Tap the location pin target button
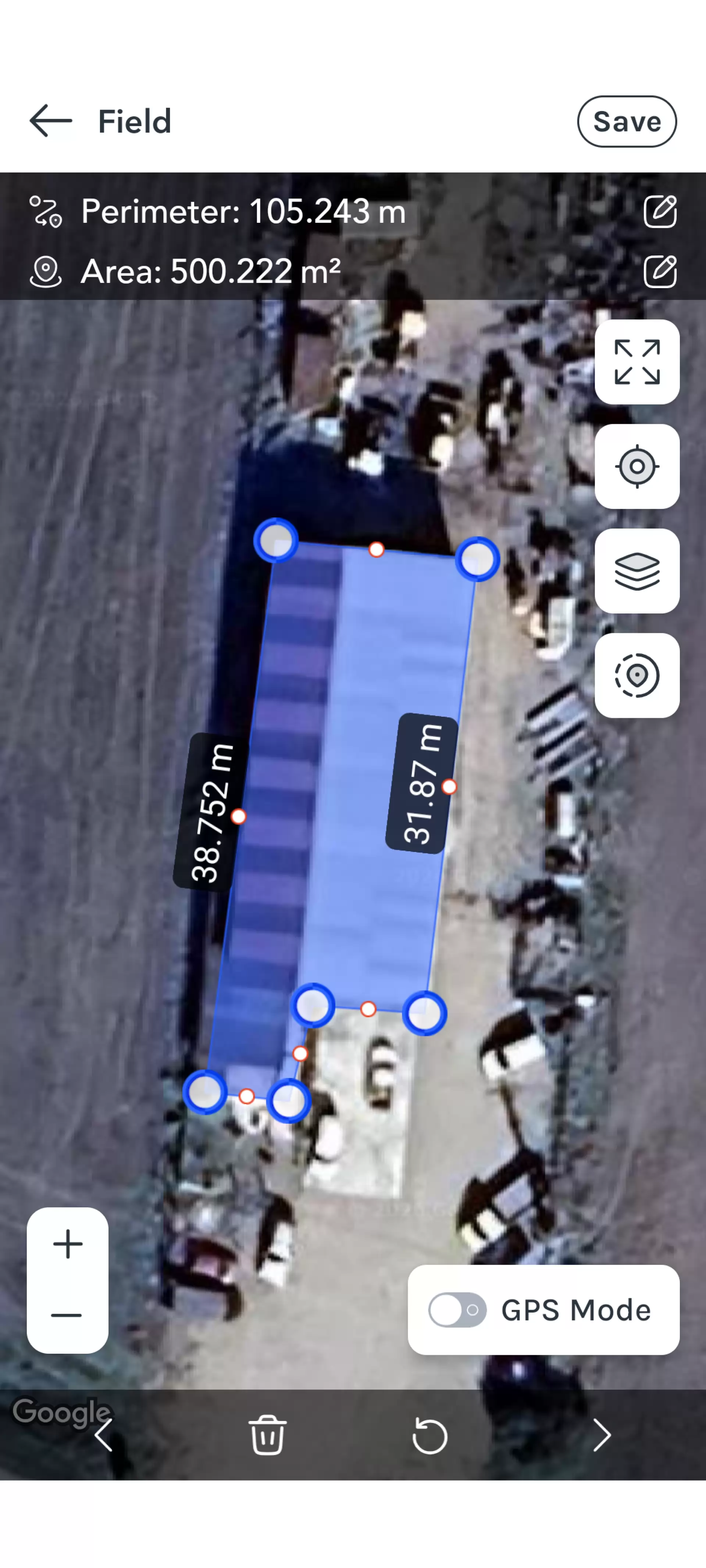706x1568 pixels. click(x=637, y=676)
